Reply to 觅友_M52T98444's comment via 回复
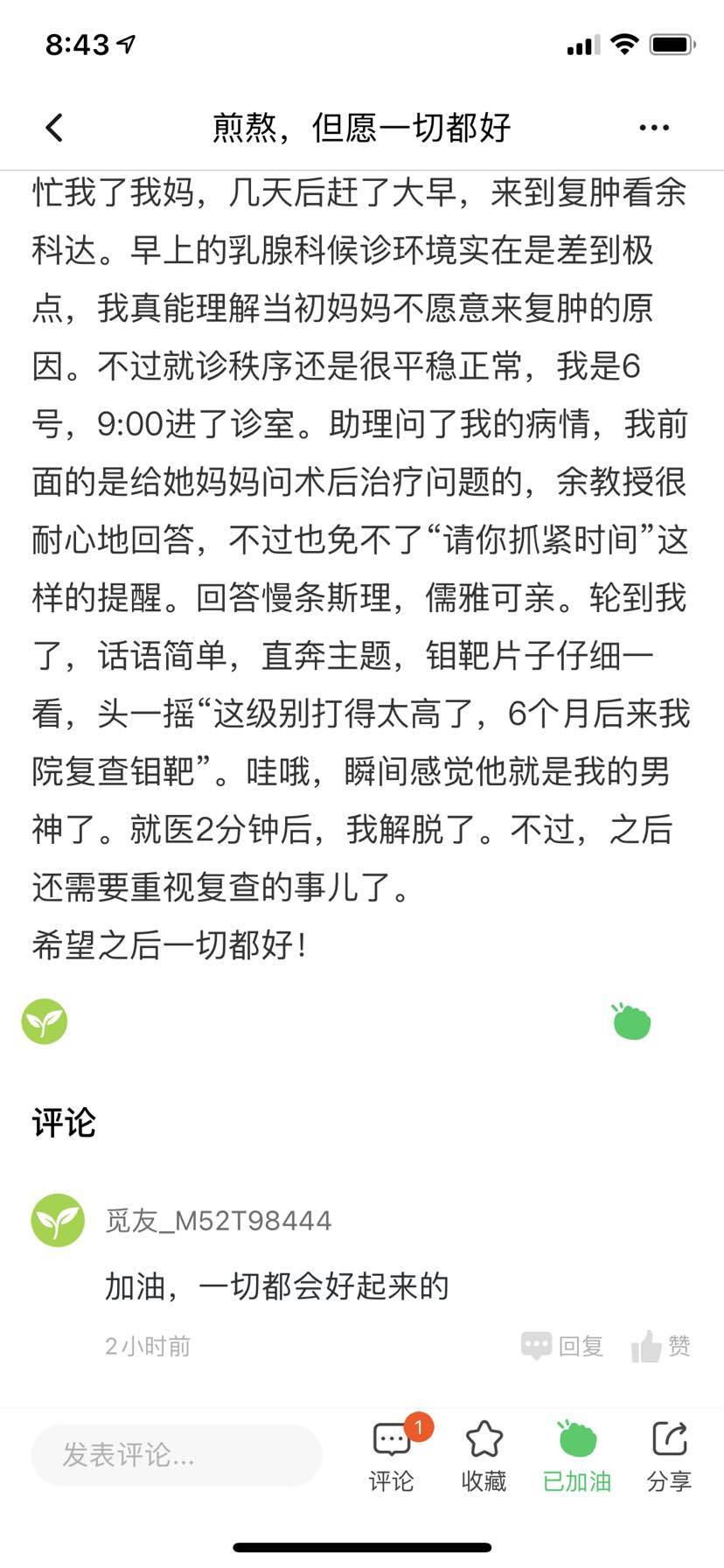Image resolution: width=724 pixels, height=1568 pixels. coord(563,1346)
